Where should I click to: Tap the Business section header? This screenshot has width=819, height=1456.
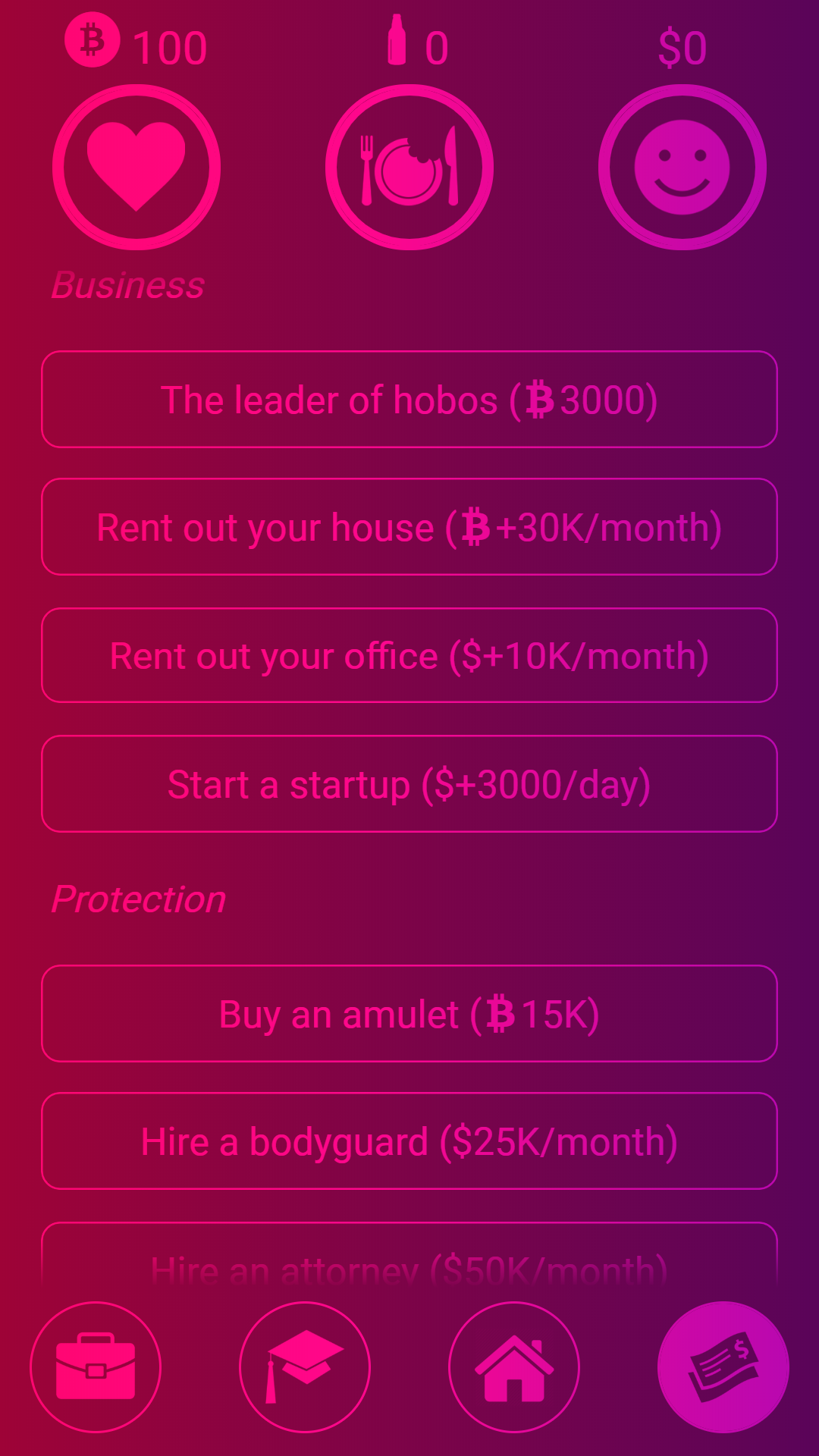[127, 285]
